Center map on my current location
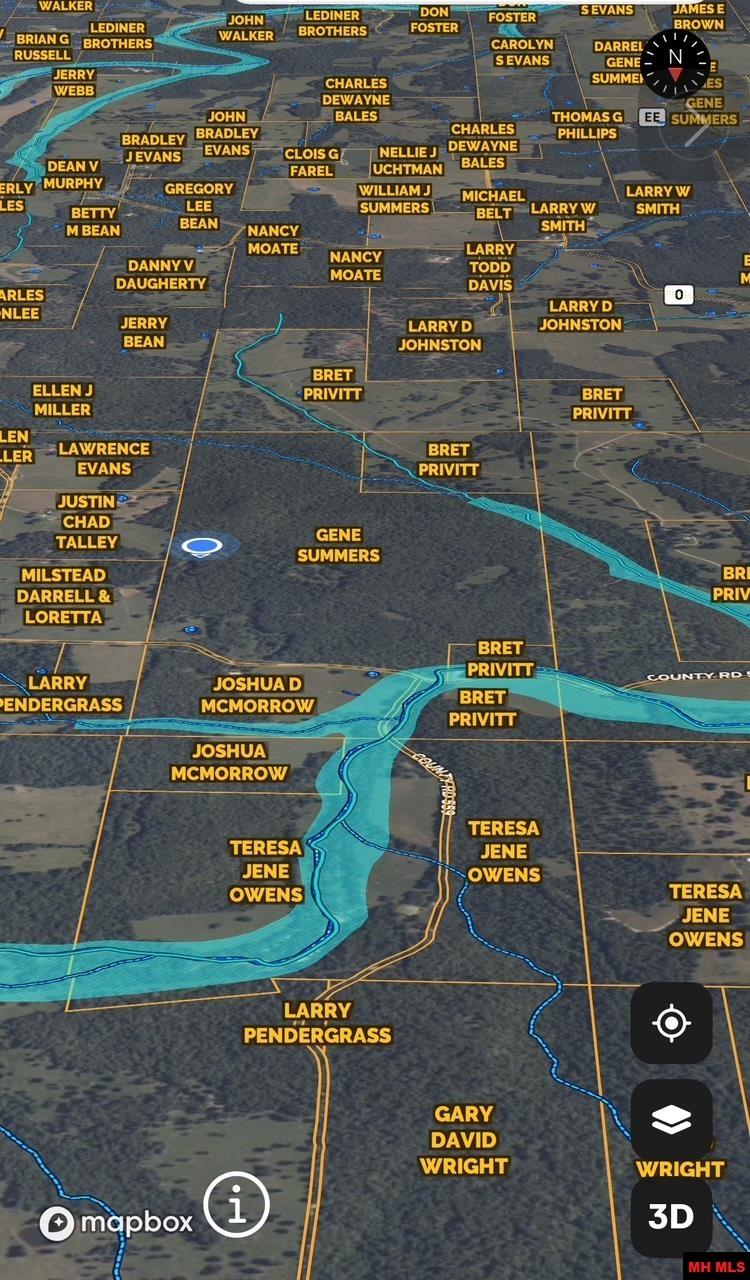 (x=671, y=1023)
